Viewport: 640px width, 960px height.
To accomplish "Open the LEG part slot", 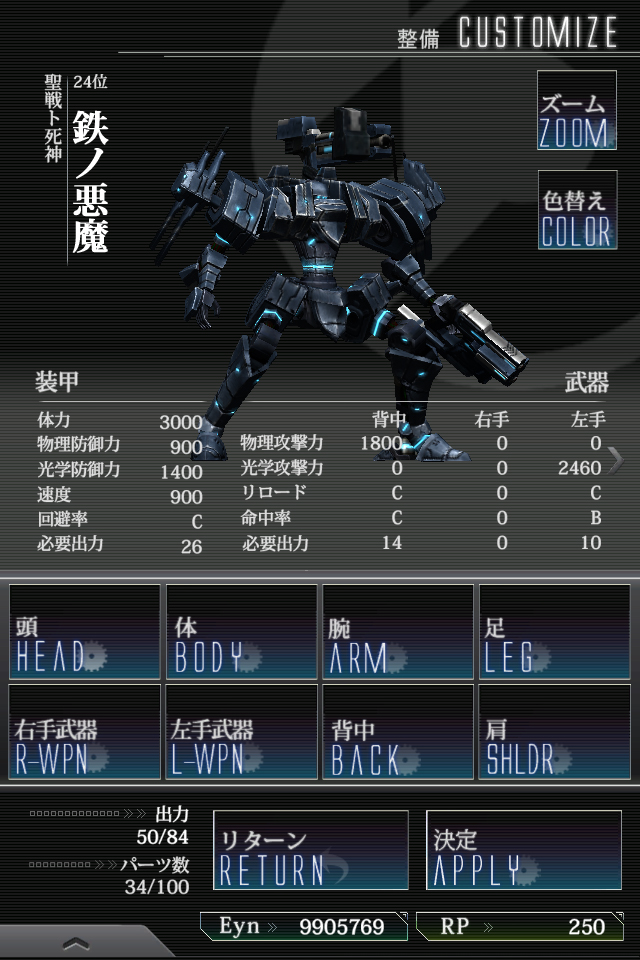I will point(554,632).
